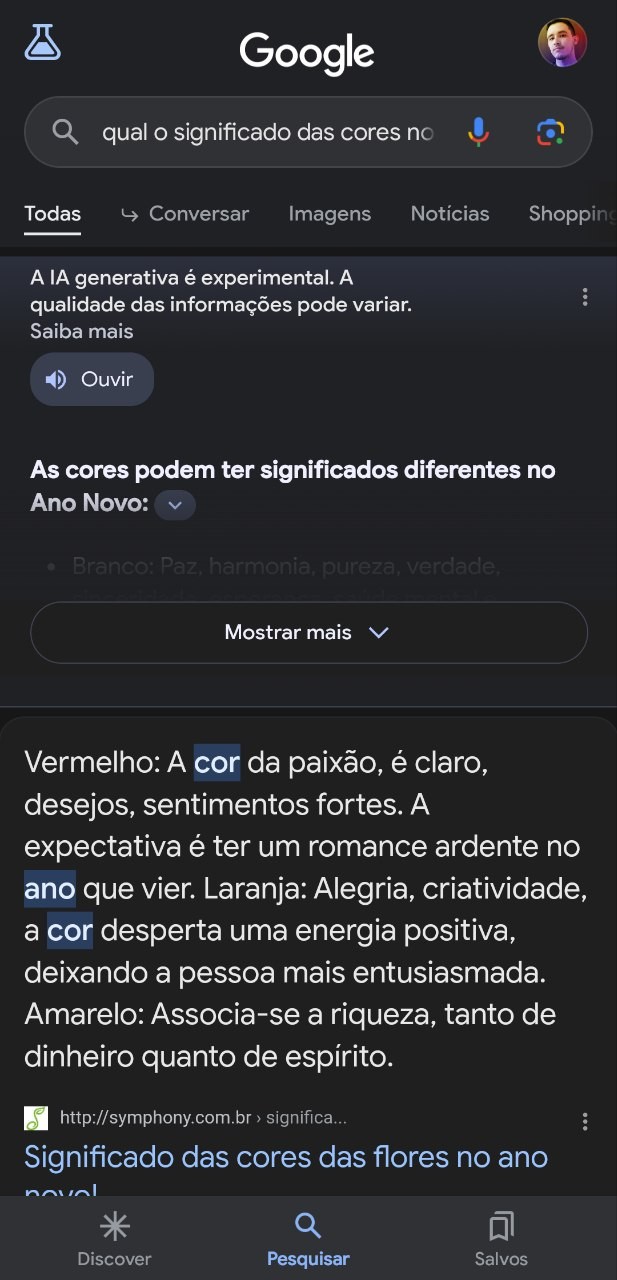
Task: Open the Search Labs flask icon
Action: (x=42, y=42)
